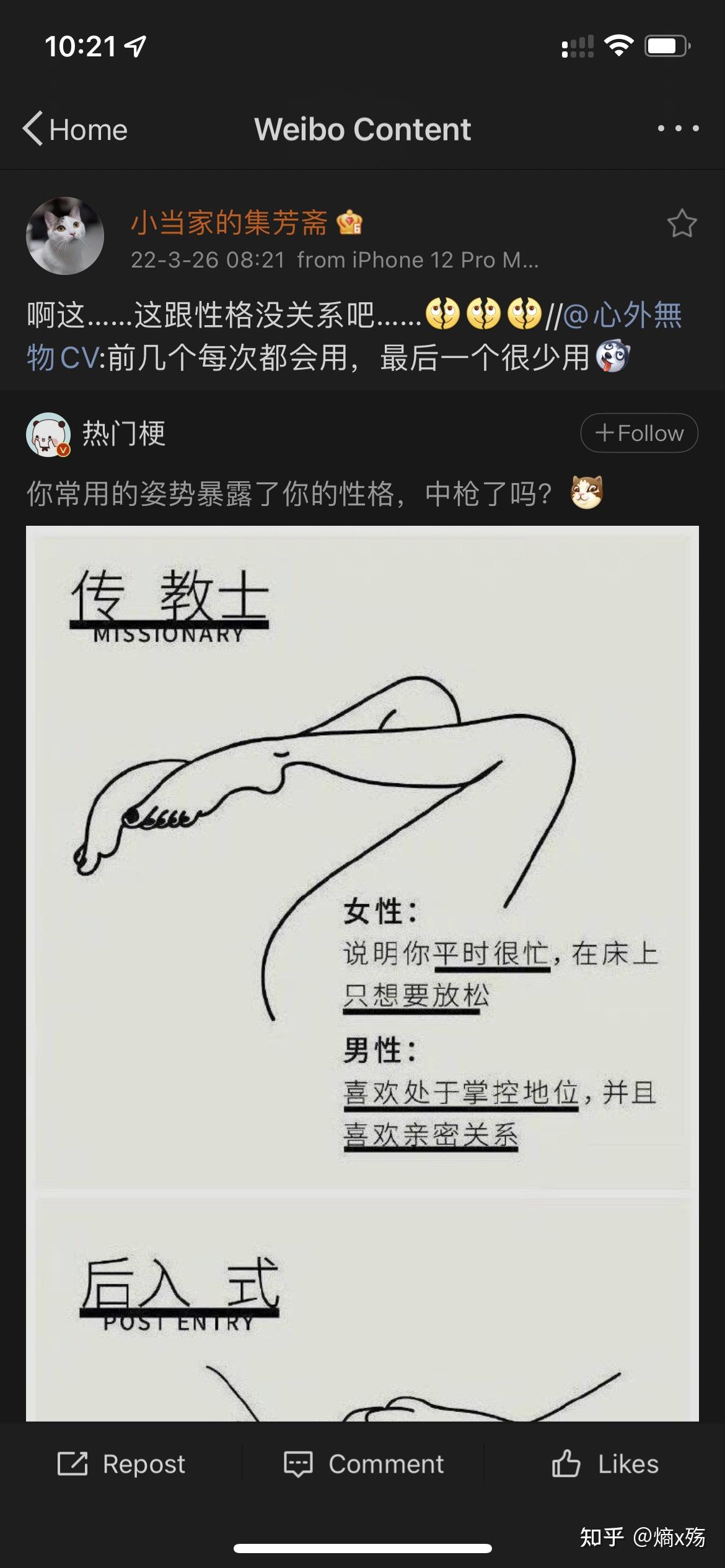This screenshot has width=725, height=1568.
Task: Open the three-dot overflow menu
Action: (678, 129)
